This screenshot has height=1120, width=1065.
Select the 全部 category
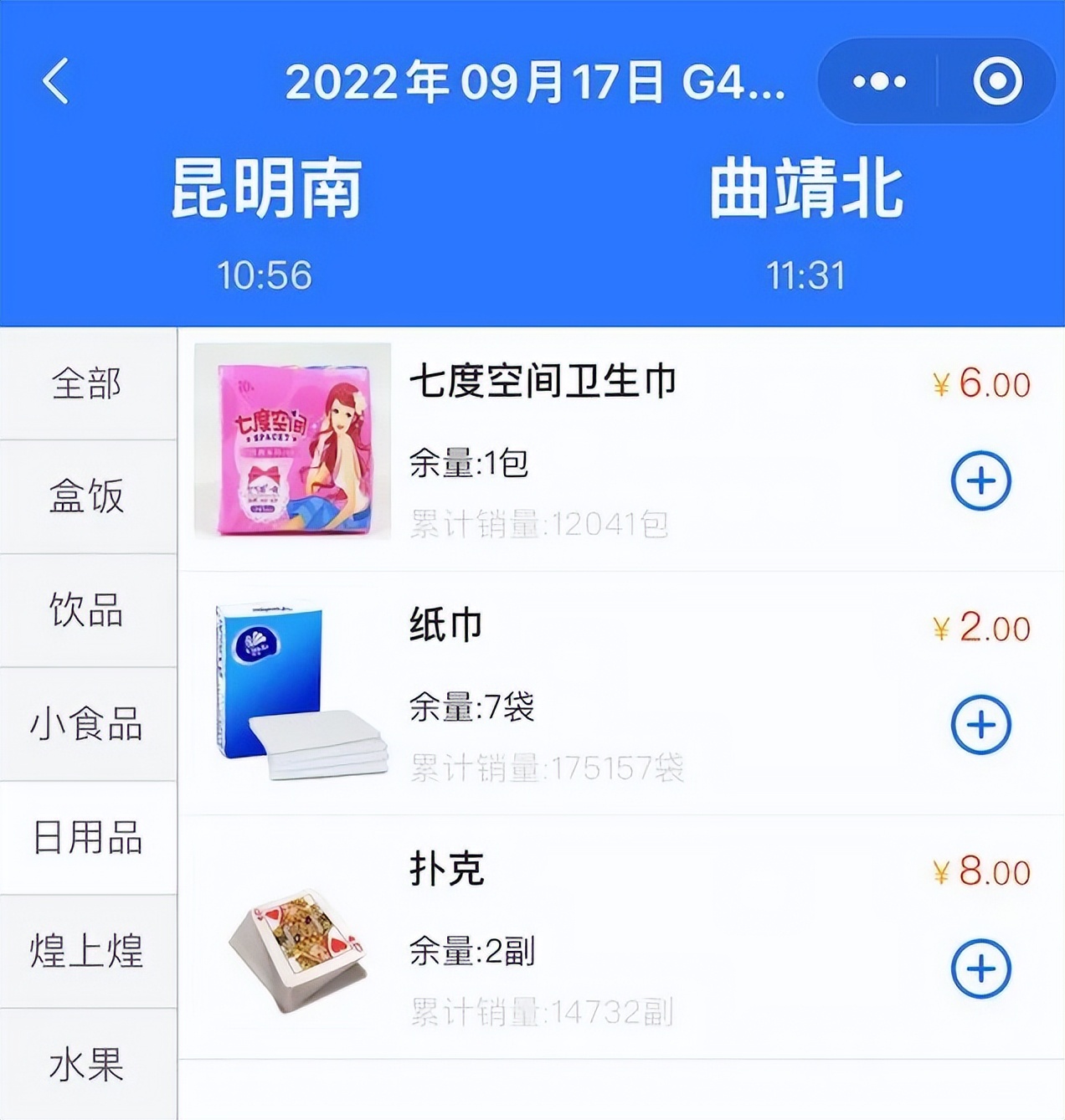tap(87, 384)
